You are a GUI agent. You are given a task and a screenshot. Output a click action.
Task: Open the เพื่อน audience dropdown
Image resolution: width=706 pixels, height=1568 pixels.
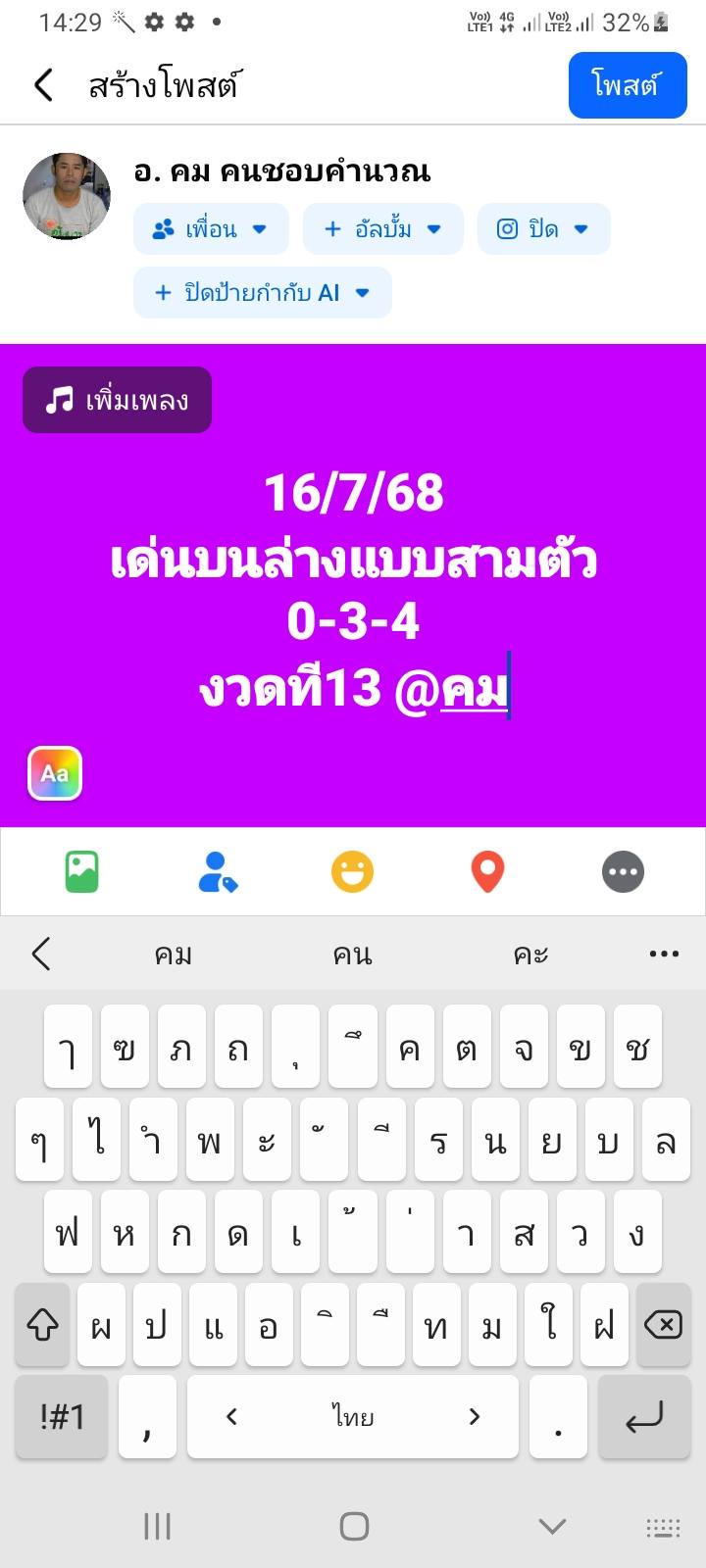210,229
